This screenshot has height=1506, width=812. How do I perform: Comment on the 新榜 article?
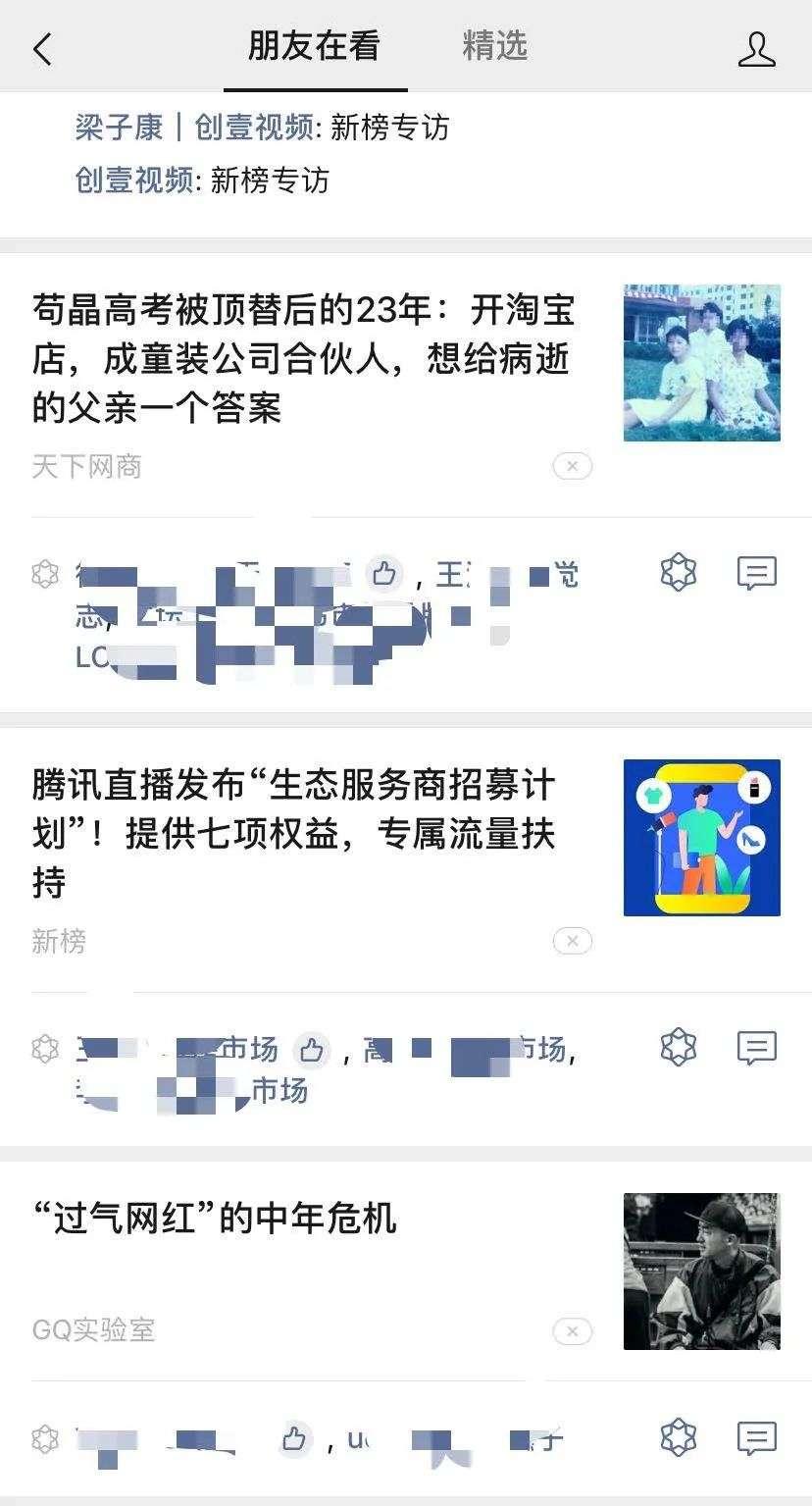coord(756,1048)
